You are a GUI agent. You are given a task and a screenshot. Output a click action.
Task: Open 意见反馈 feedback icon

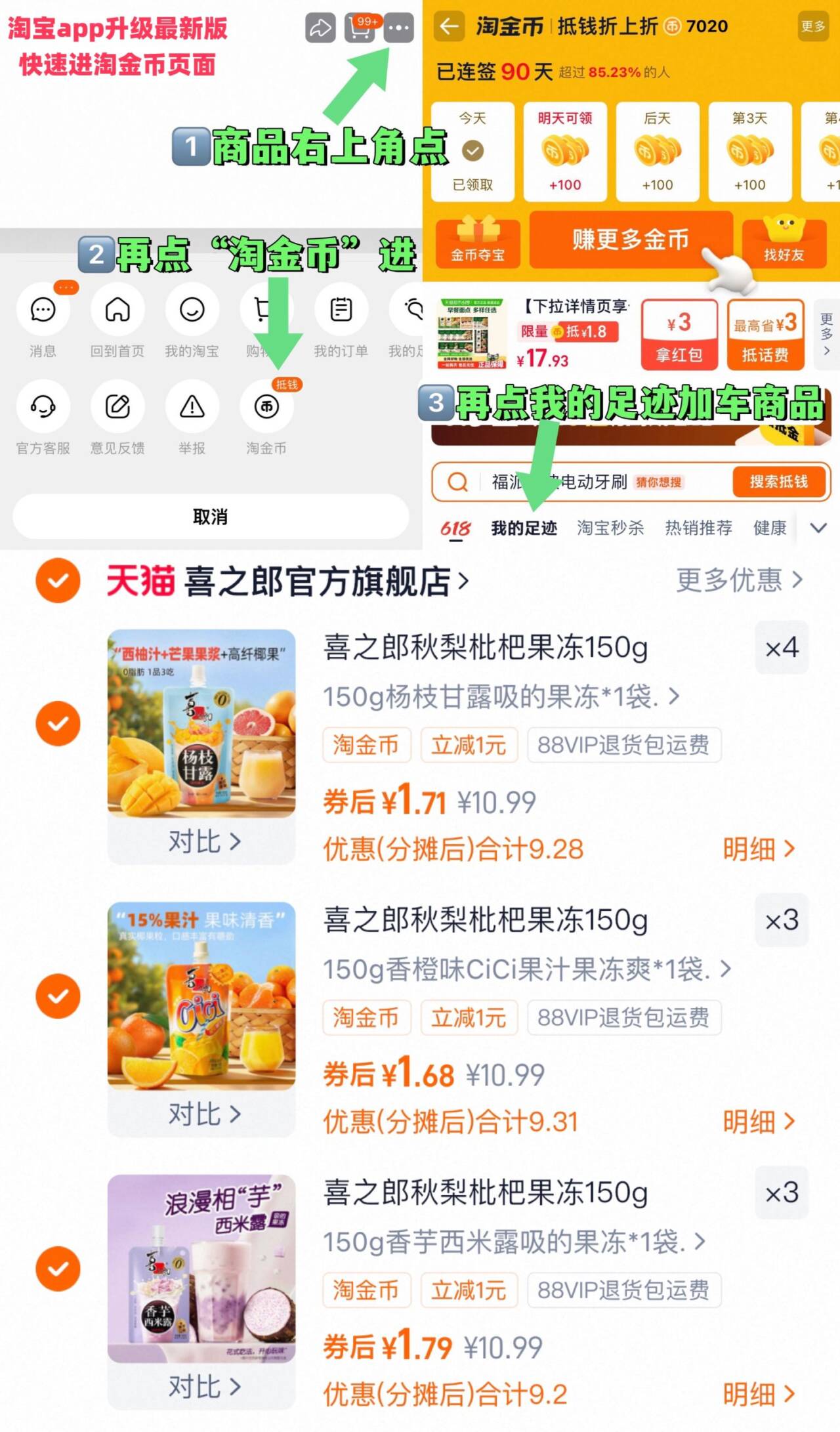pyautogui.click(x=117, y=406)
